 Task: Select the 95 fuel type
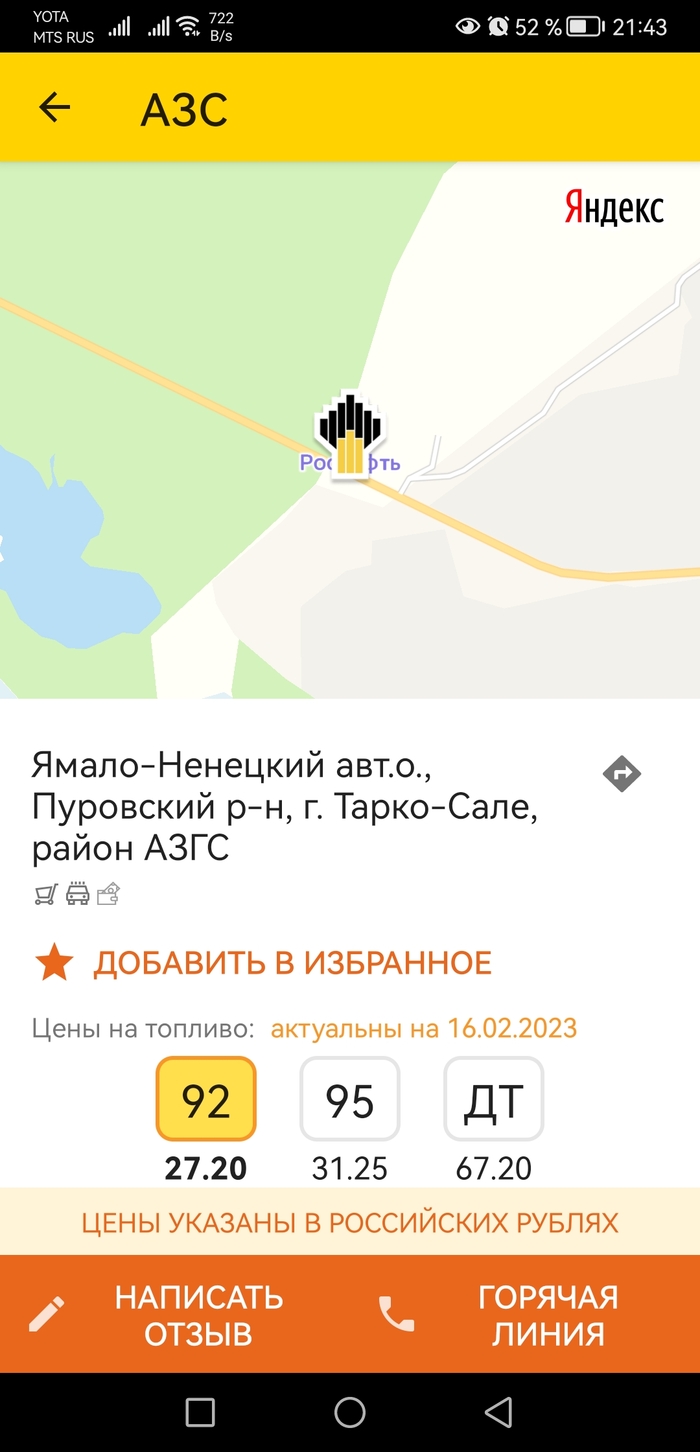[350, 1099]
